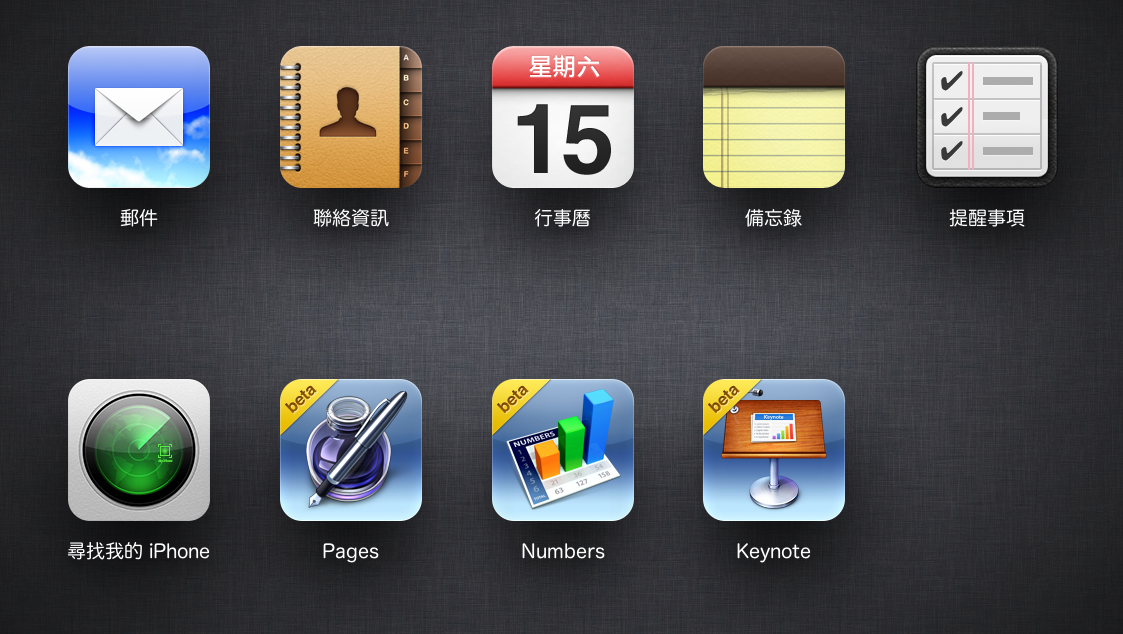Viewport: 1123px width, 634px height.
Task: Launch the Keynote beta app
Action: click(773, 450)
